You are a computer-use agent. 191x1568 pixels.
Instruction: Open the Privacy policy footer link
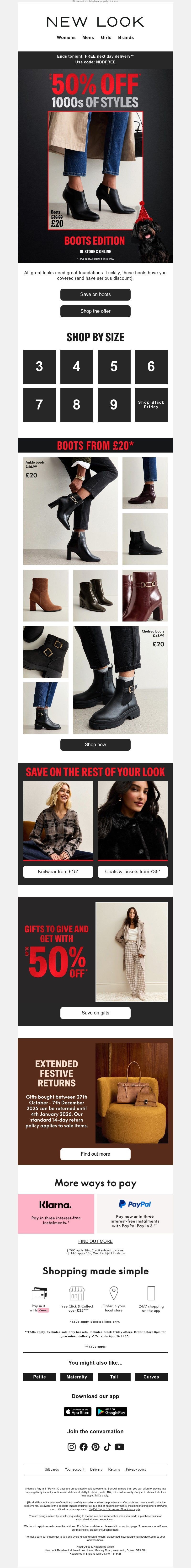[136, 1469]
